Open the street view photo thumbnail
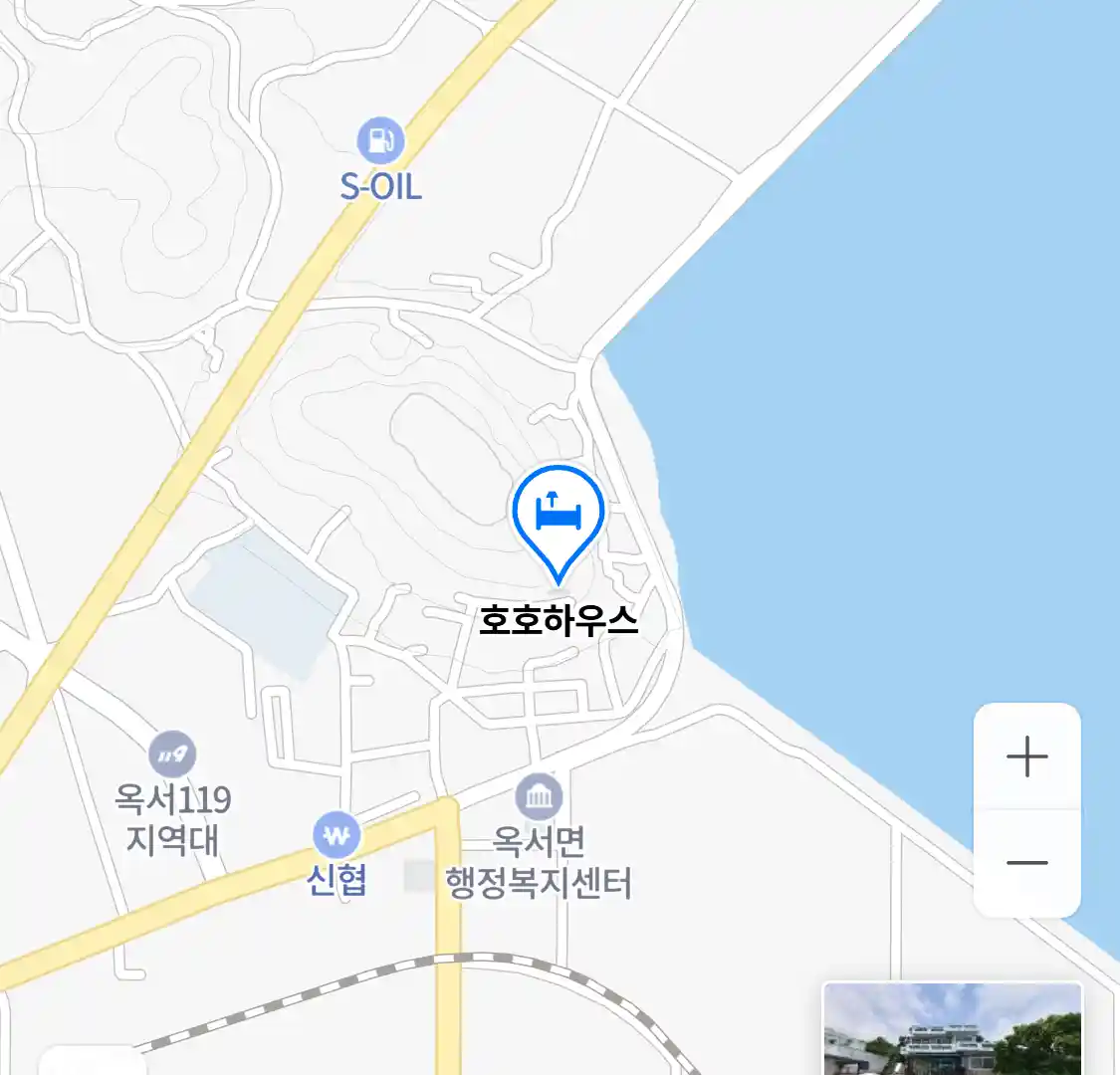This screenshot has width=1120, height=1075. point(952,1029)
